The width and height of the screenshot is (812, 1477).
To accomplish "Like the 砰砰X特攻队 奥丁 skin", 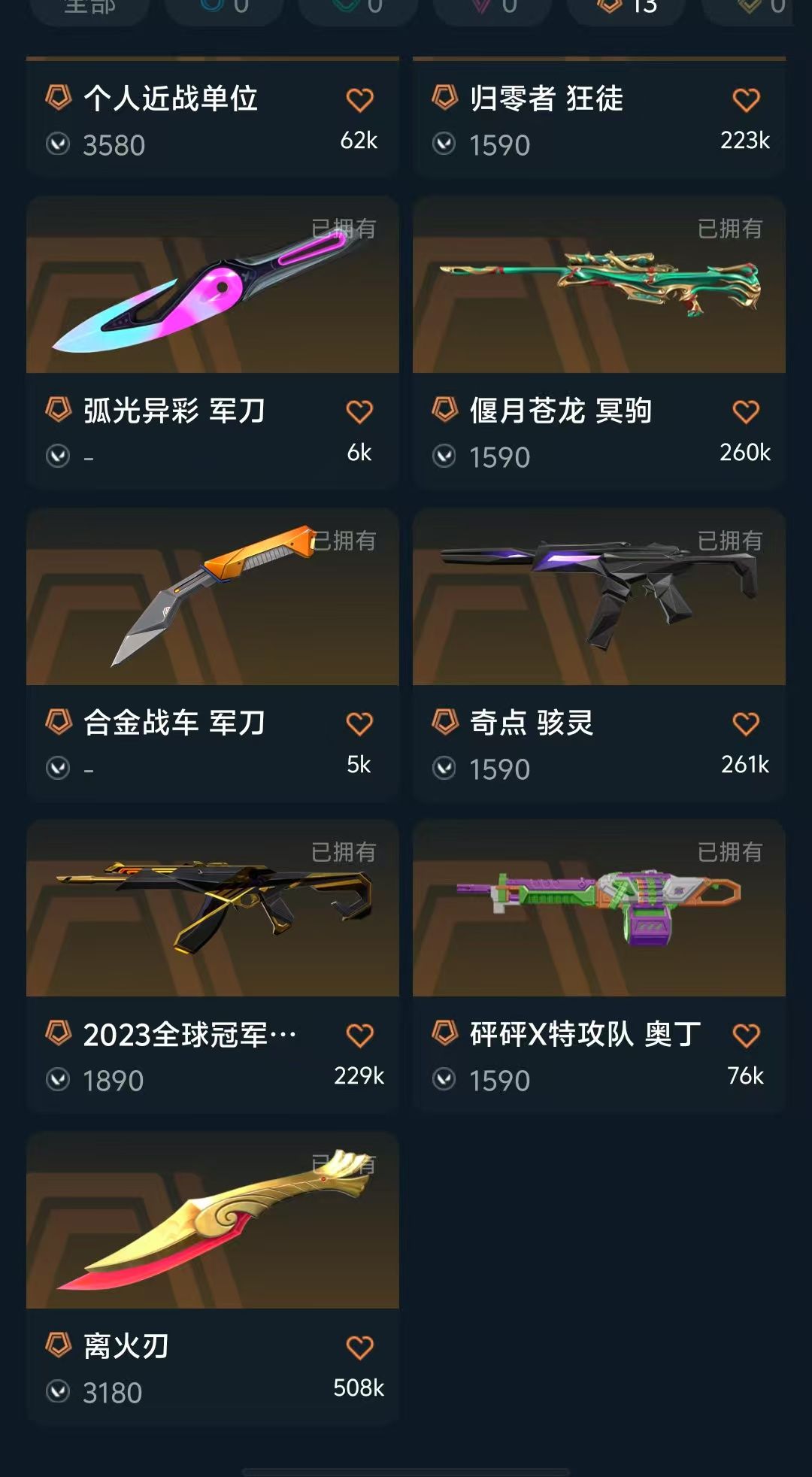I will (746, 1036).
